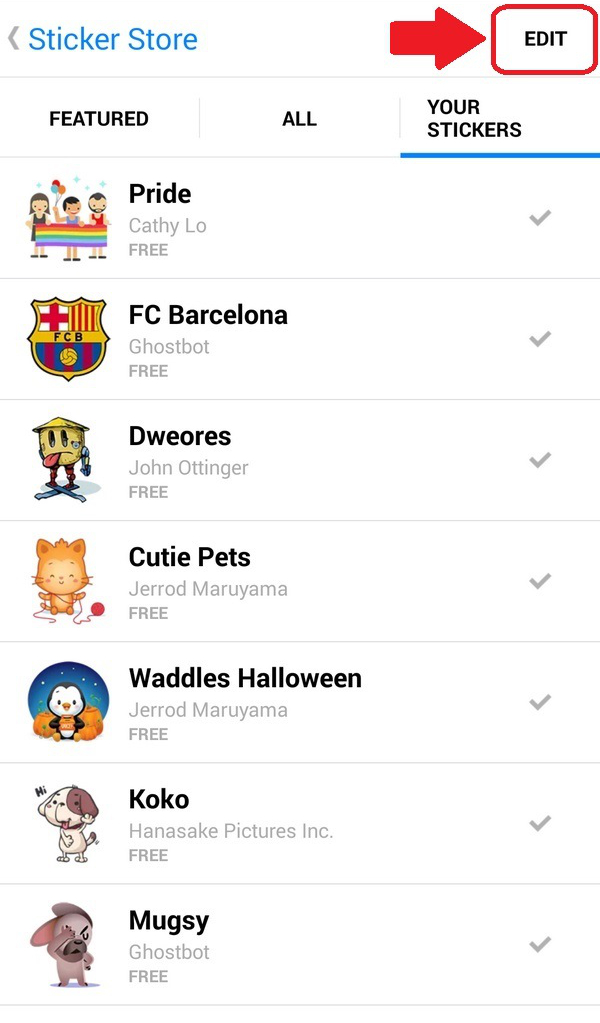Switch to the FEATURED tab

pyautogui.click(x=99, y=119)
